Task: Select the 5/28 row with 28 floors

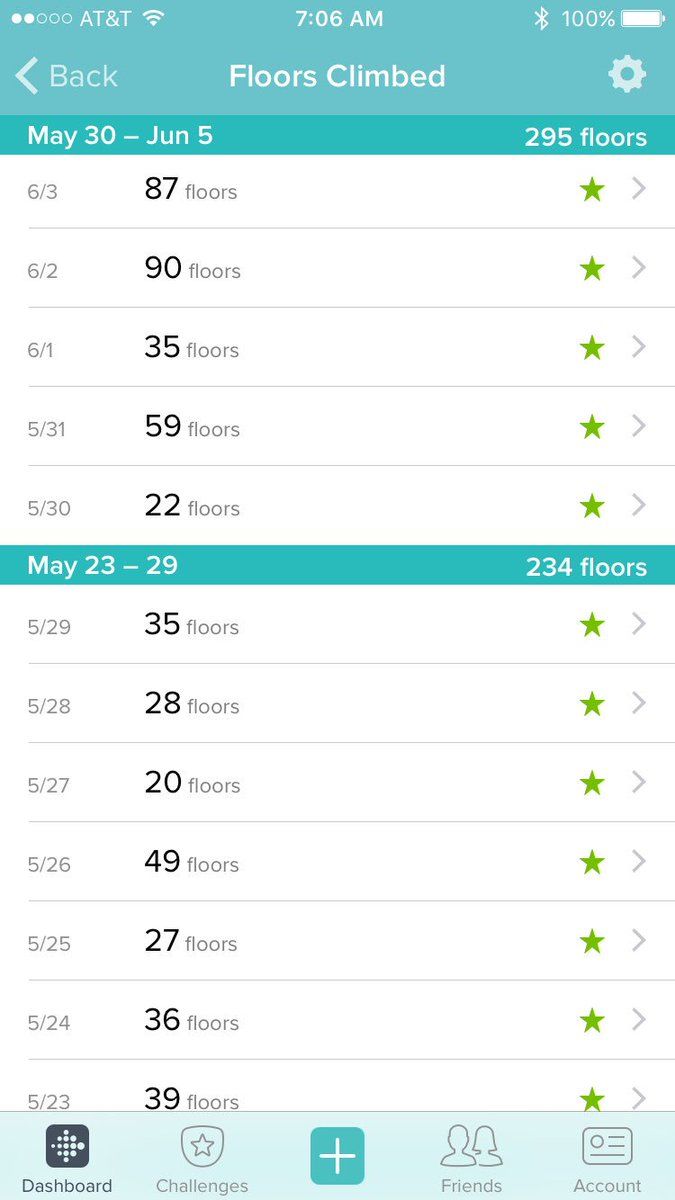Action: click(x=337, y=704)
